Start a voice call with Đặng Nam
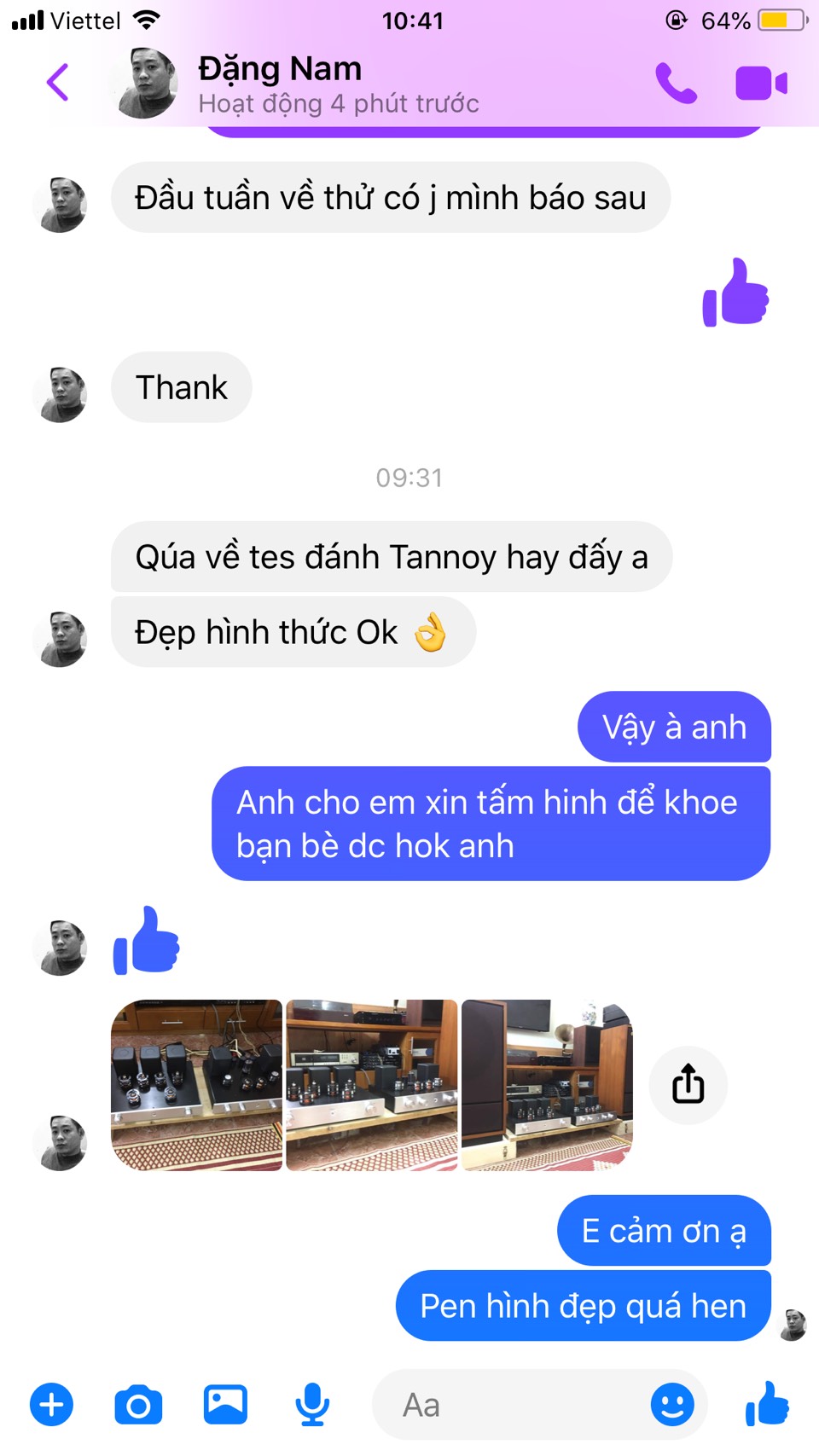Viewport: 819px width, 1456px height. coord(677,83)
